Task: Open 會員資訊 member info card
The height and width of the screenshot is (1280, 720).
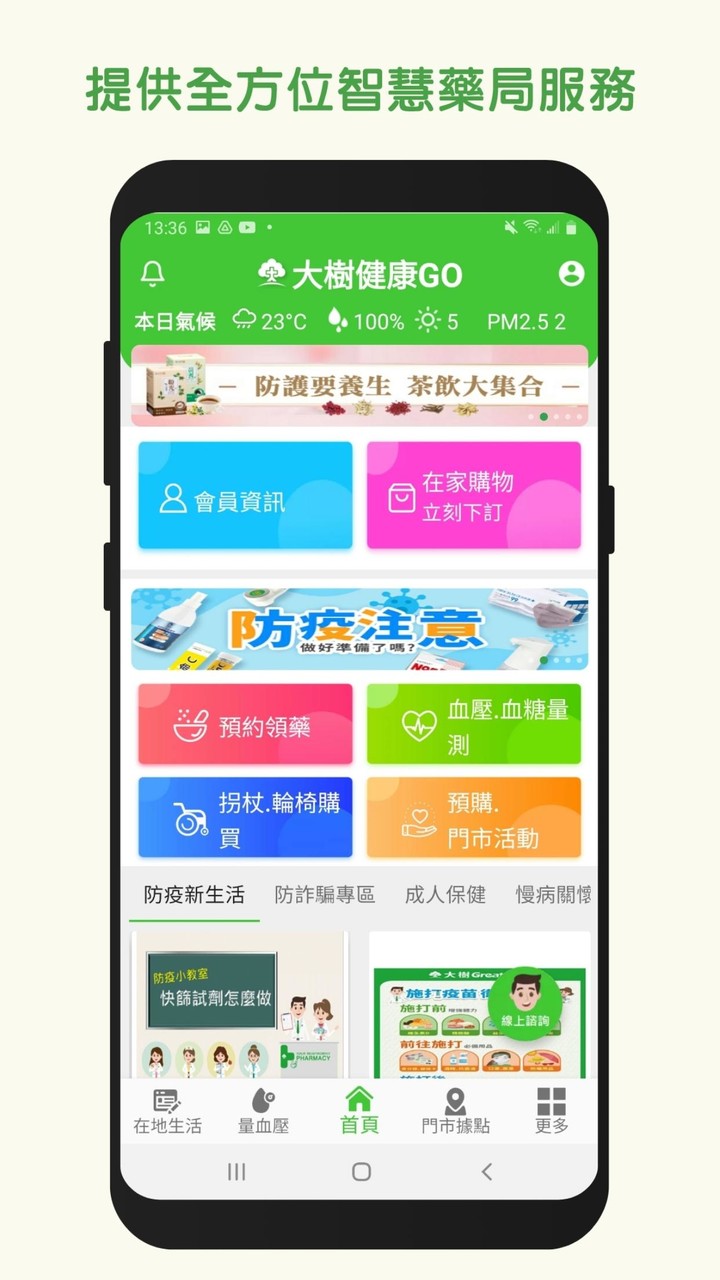Action: [245, 496]
